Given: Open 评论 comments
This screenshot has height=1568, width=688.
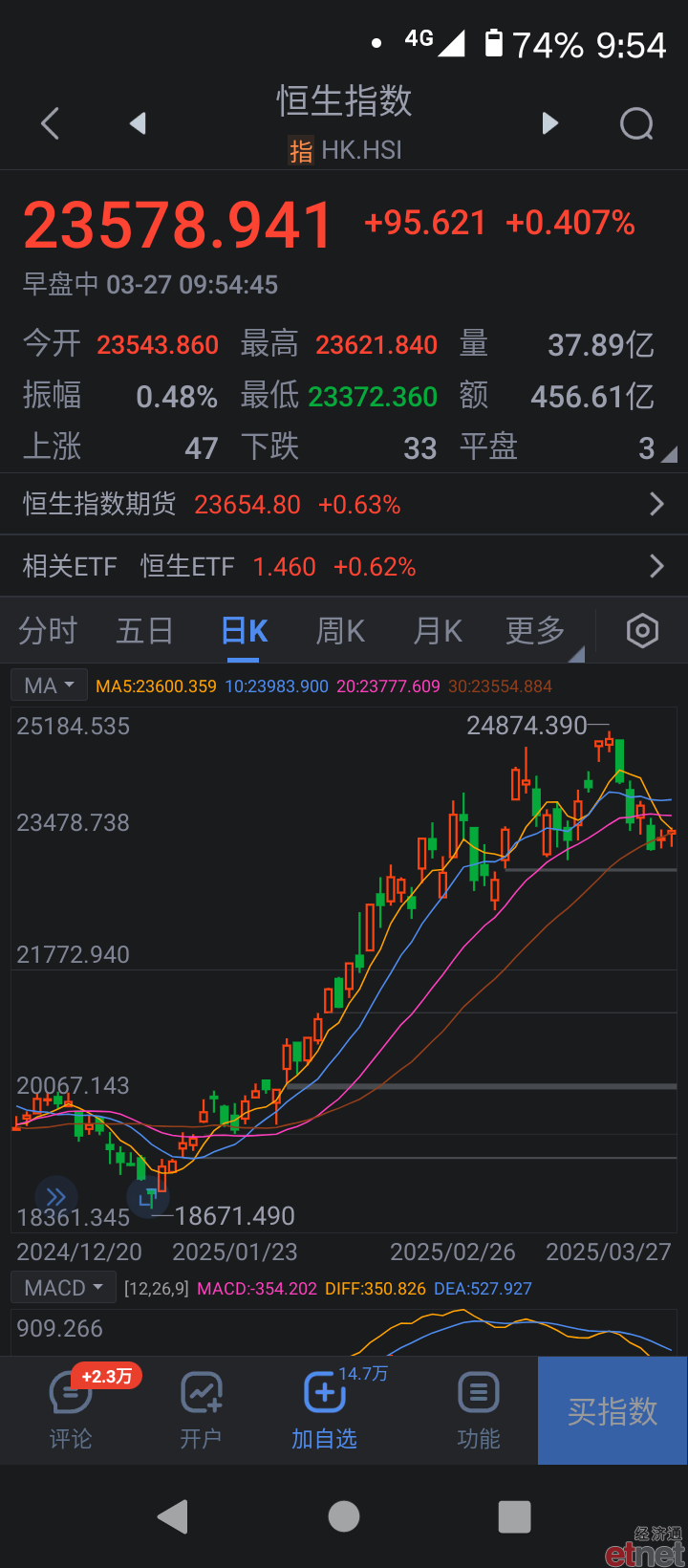Looking at the screenshot, I should [71, 1411].
